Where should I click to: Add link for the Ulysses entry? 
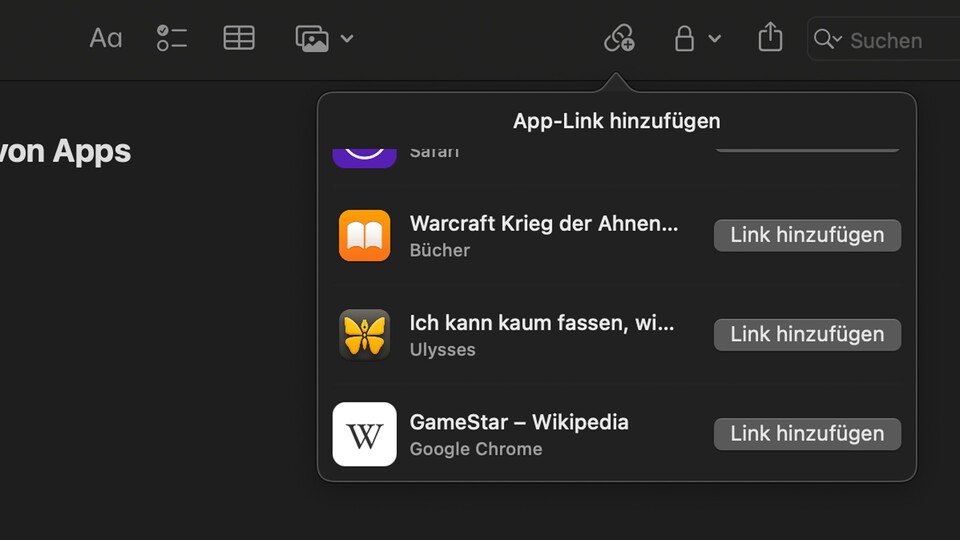pyautogui.click(x=807, y=334)
